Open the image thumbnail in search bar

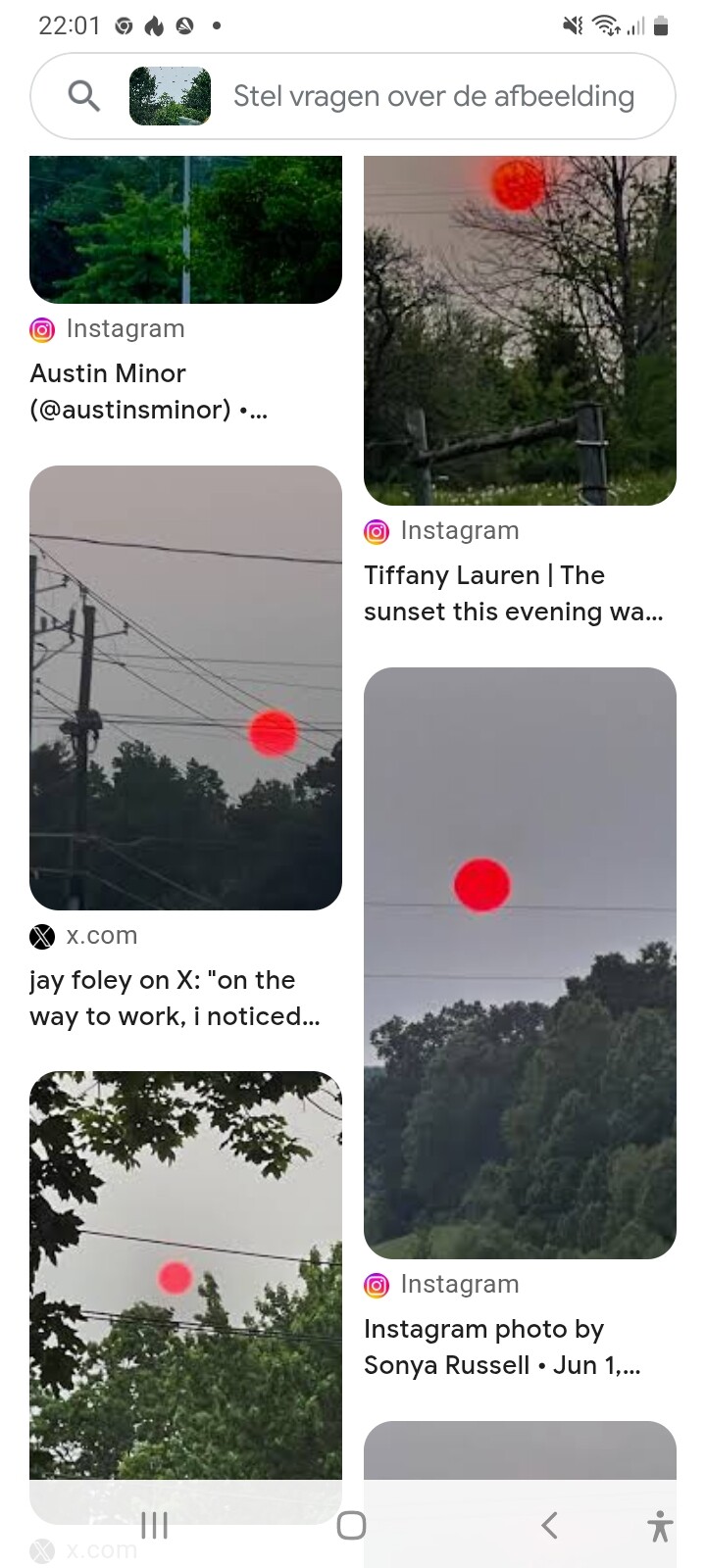[x=170, y=96]
